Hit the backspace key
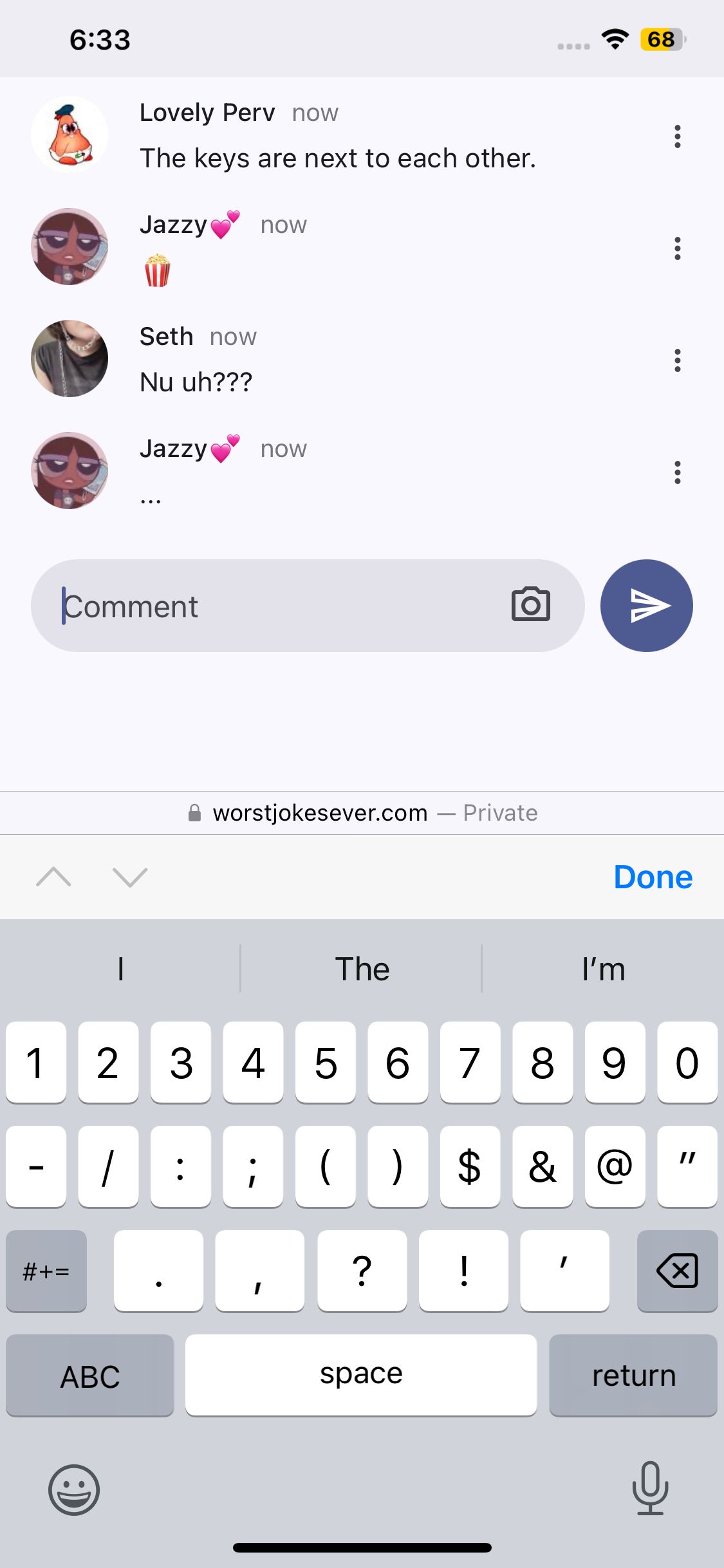Viewport: 724px width, 1568px height. 677,1271
